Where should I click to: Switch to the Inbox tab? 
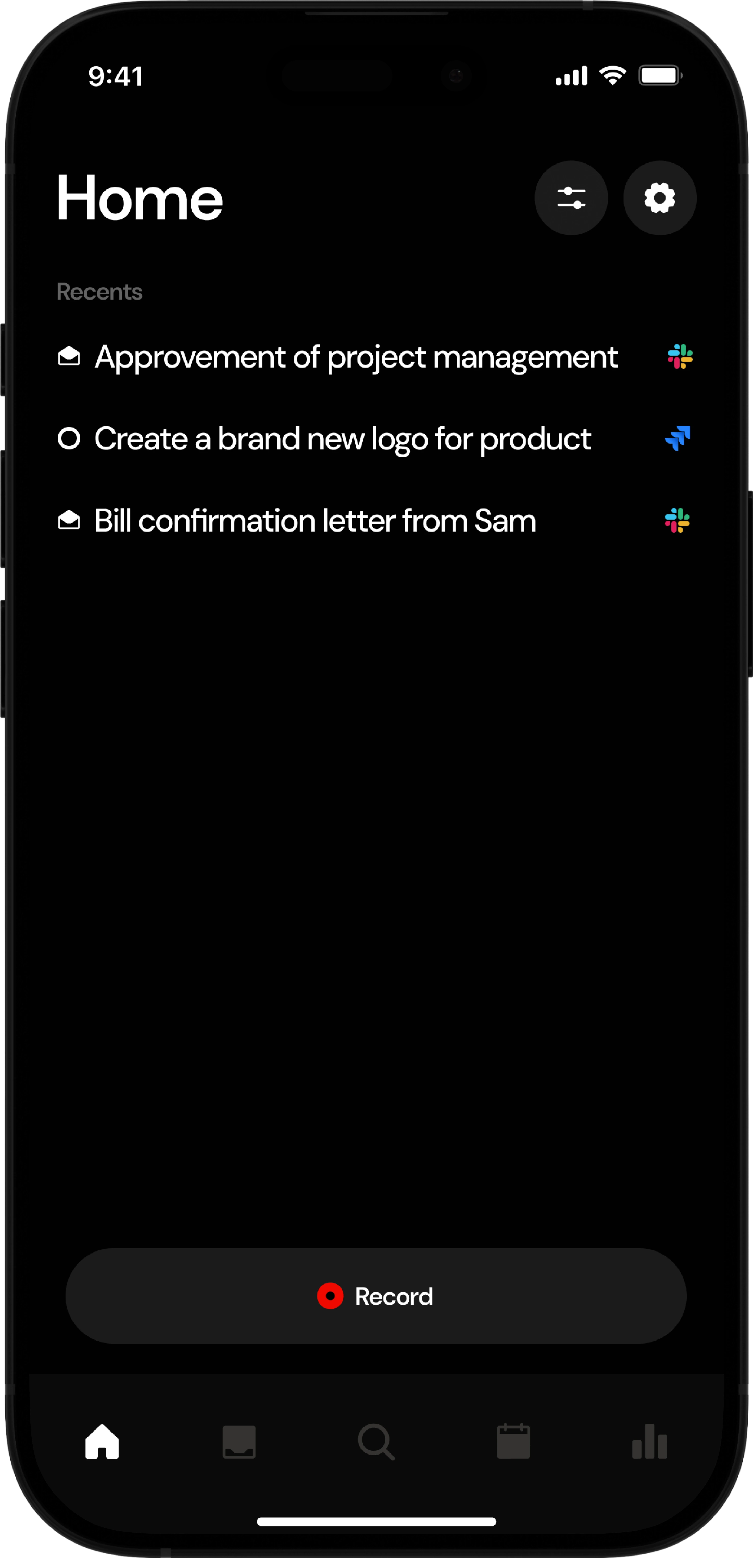pyautogui.click(x=239, y=1441)
